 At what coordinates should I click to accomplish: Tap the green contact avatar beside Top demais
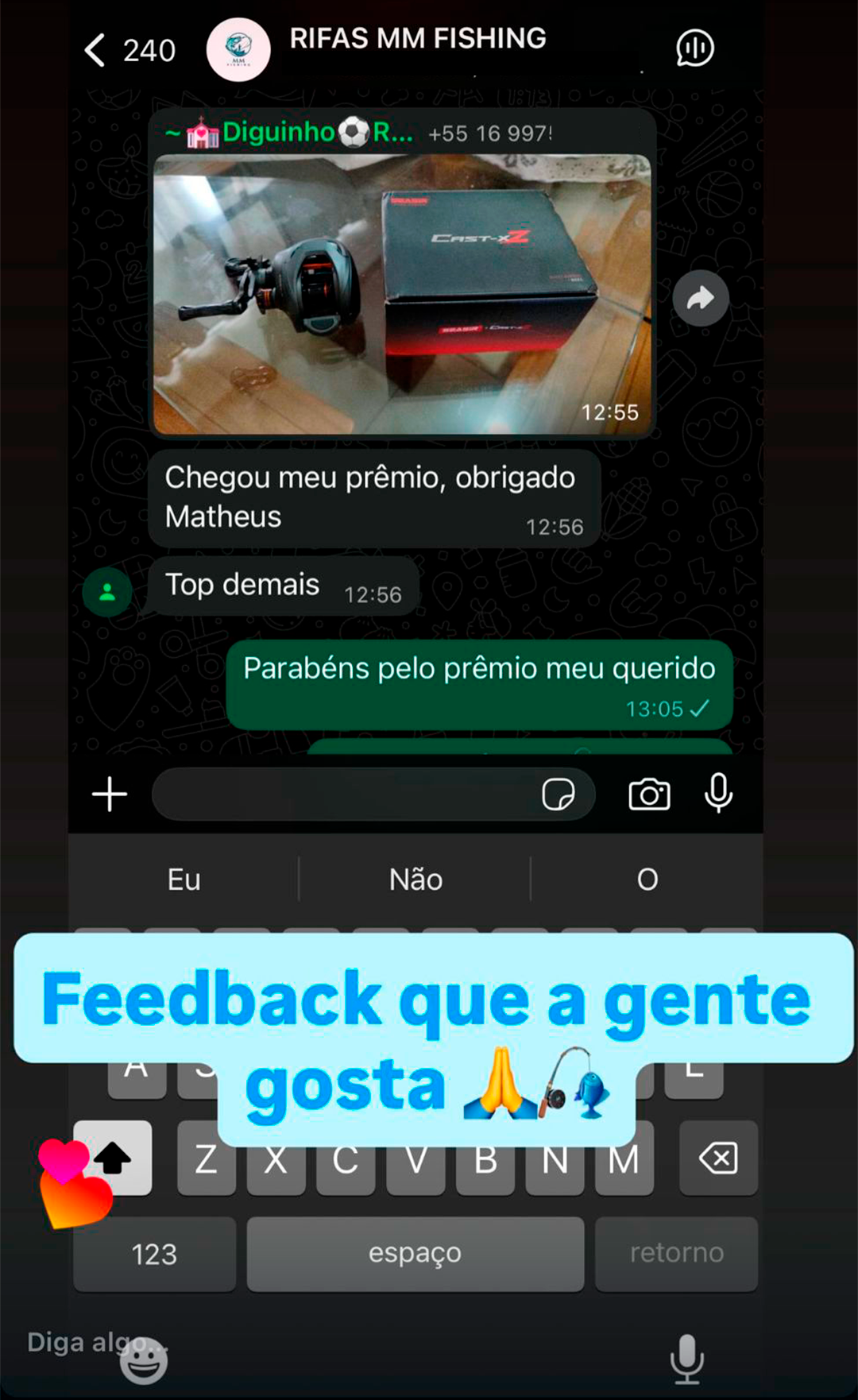108,591
